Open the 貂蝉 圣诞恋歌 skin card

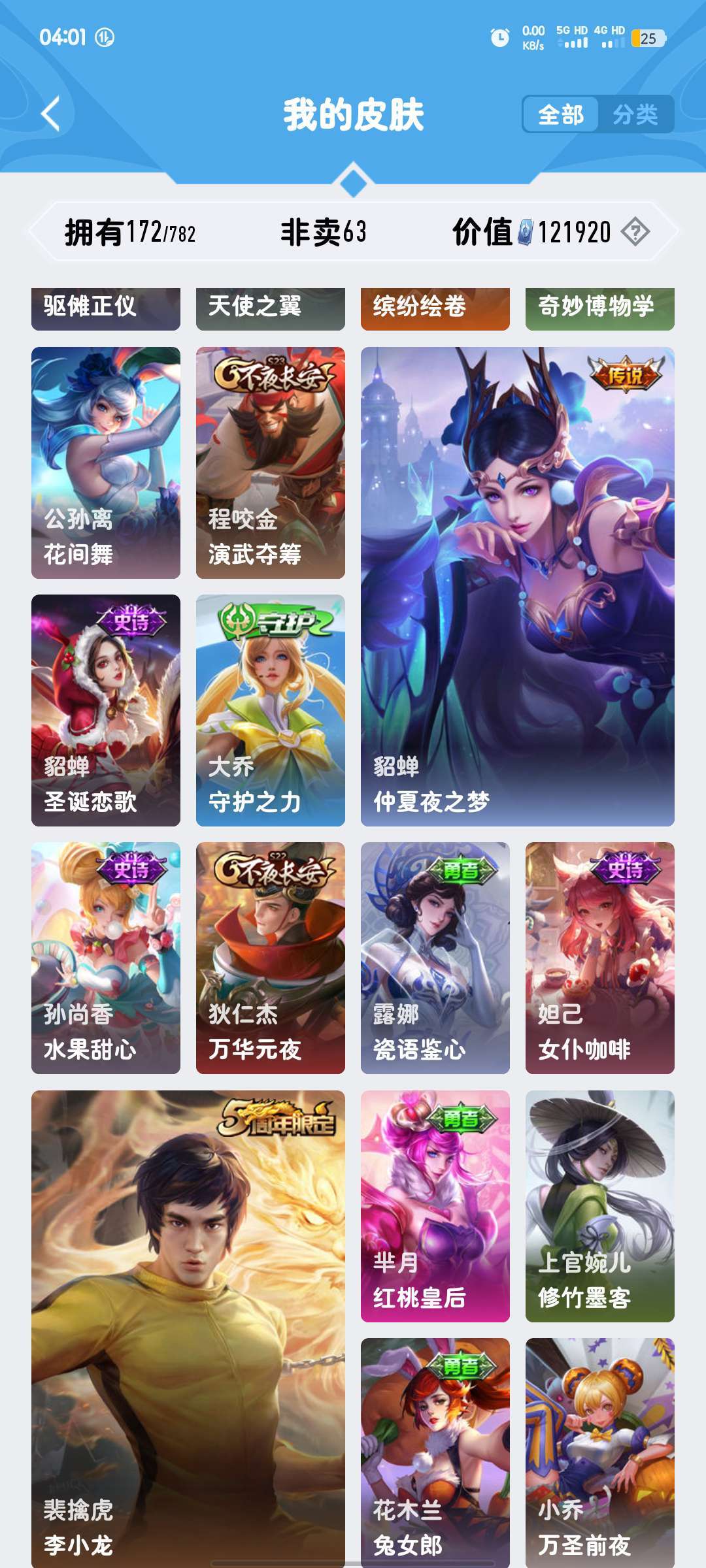pos(106,710)
